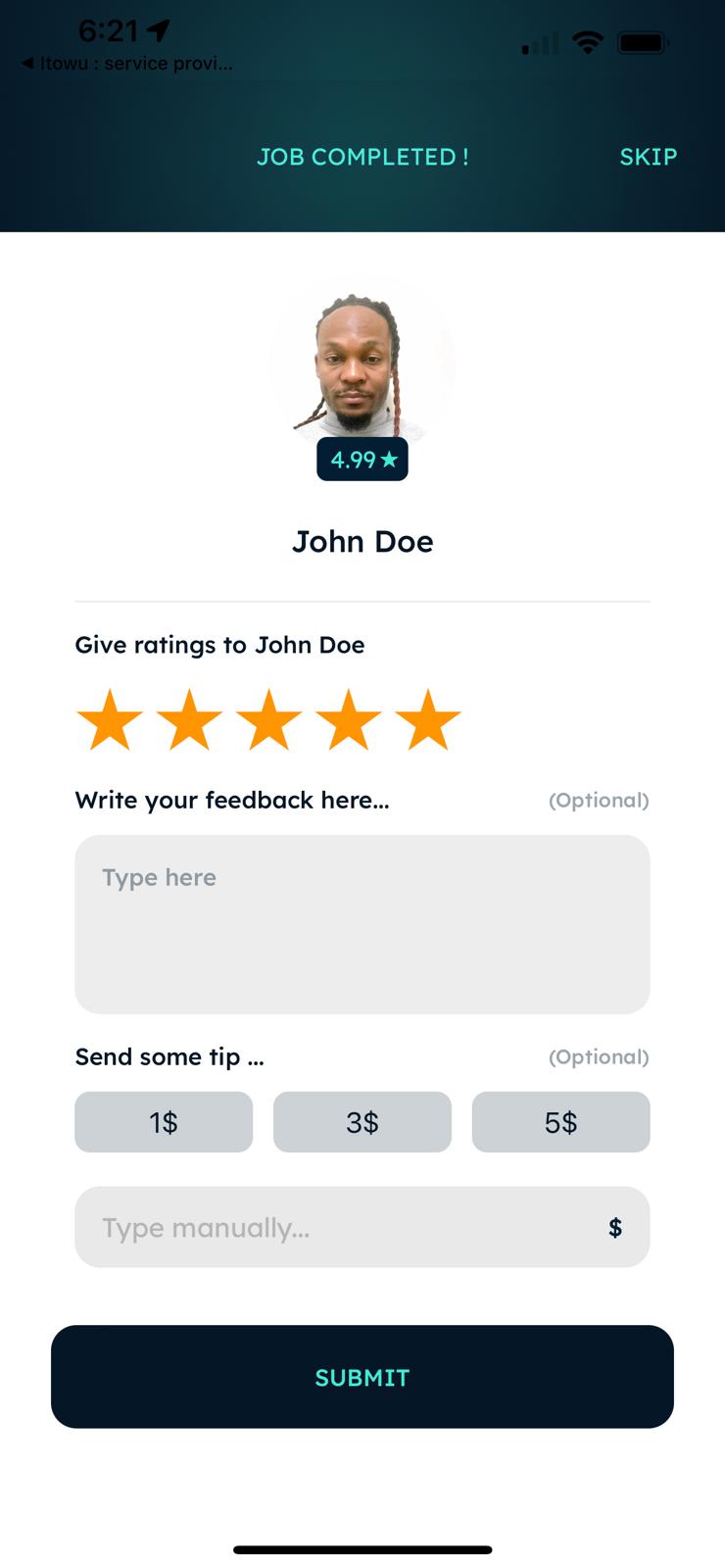This screenshot has width=725, height=1568.
Task: Set rating to one star
Action: point(110,720)
